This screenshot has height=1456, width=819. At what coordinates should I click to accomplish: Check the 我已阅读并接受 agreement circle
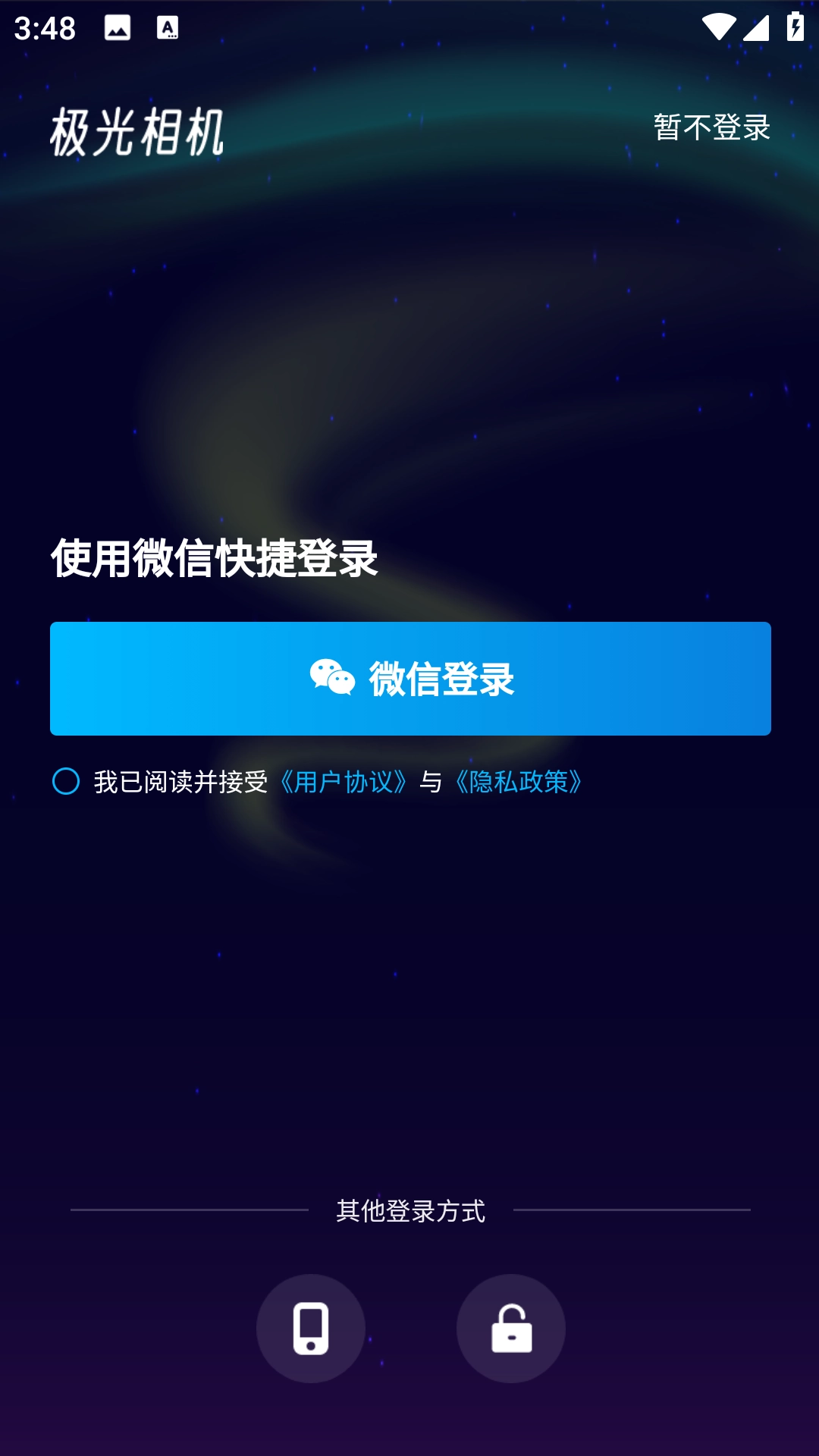66,781
